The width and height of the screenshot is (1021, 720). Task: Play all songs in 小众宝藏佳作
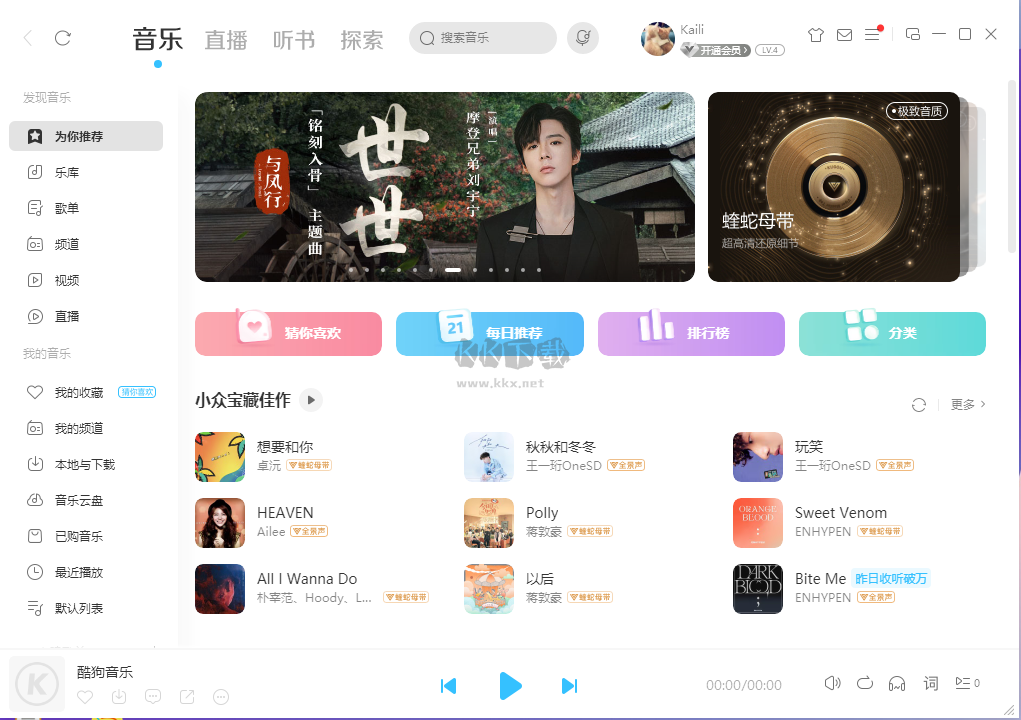(311, 400)
